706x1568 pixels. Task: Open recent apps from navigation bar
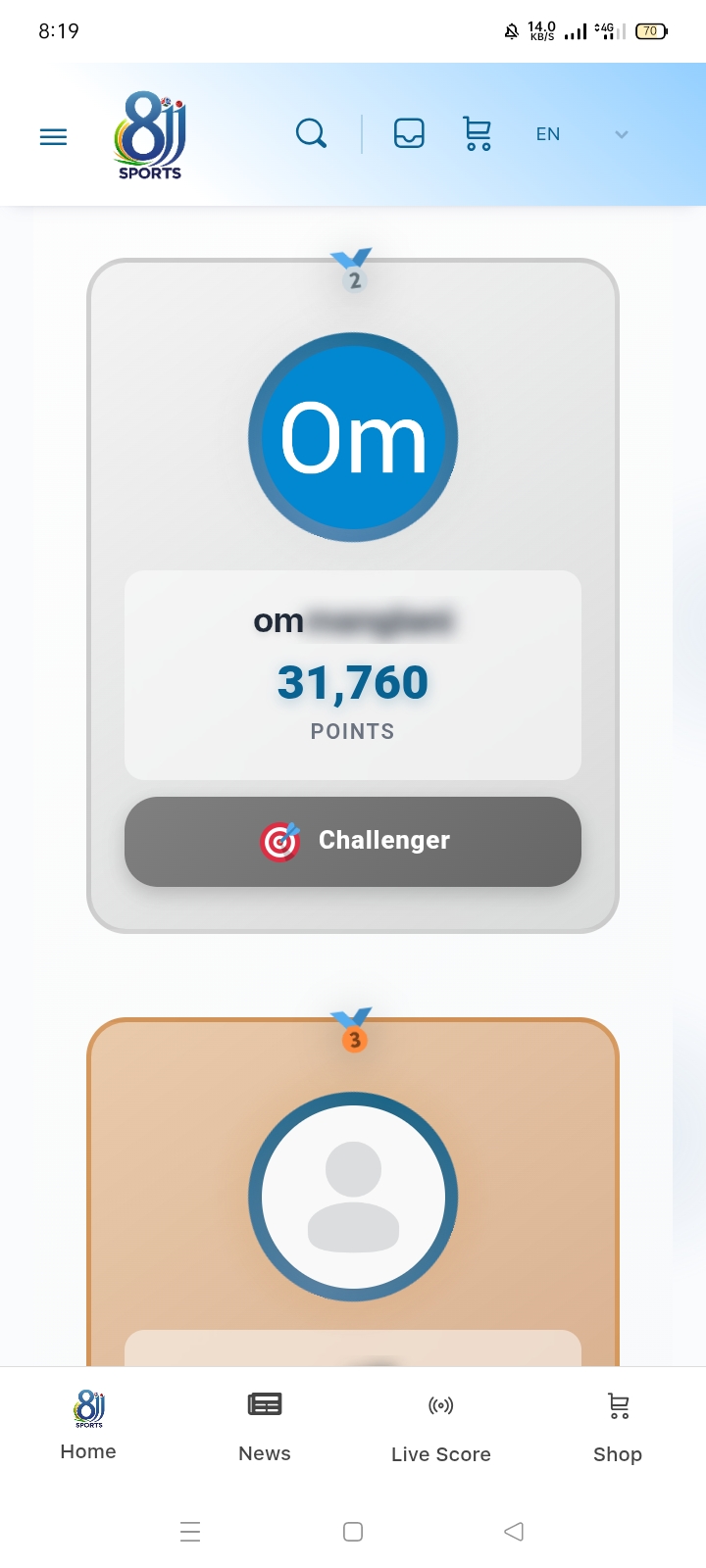pyautogui.click(x=190, y=1531)
